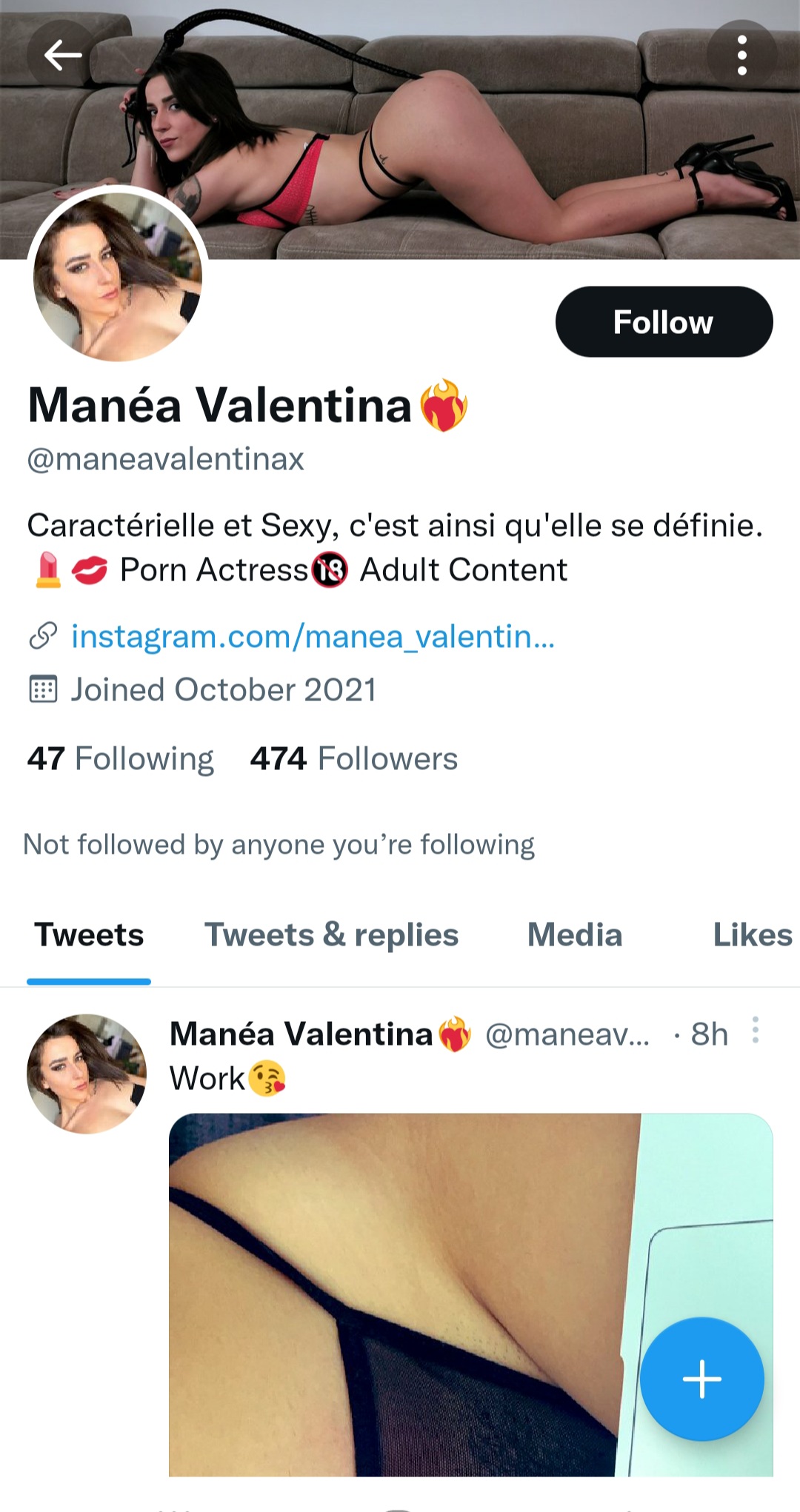The image size is (800, 1512).
Task: Switch to the Tweets & replies tab
Action: tap(331, 935)
